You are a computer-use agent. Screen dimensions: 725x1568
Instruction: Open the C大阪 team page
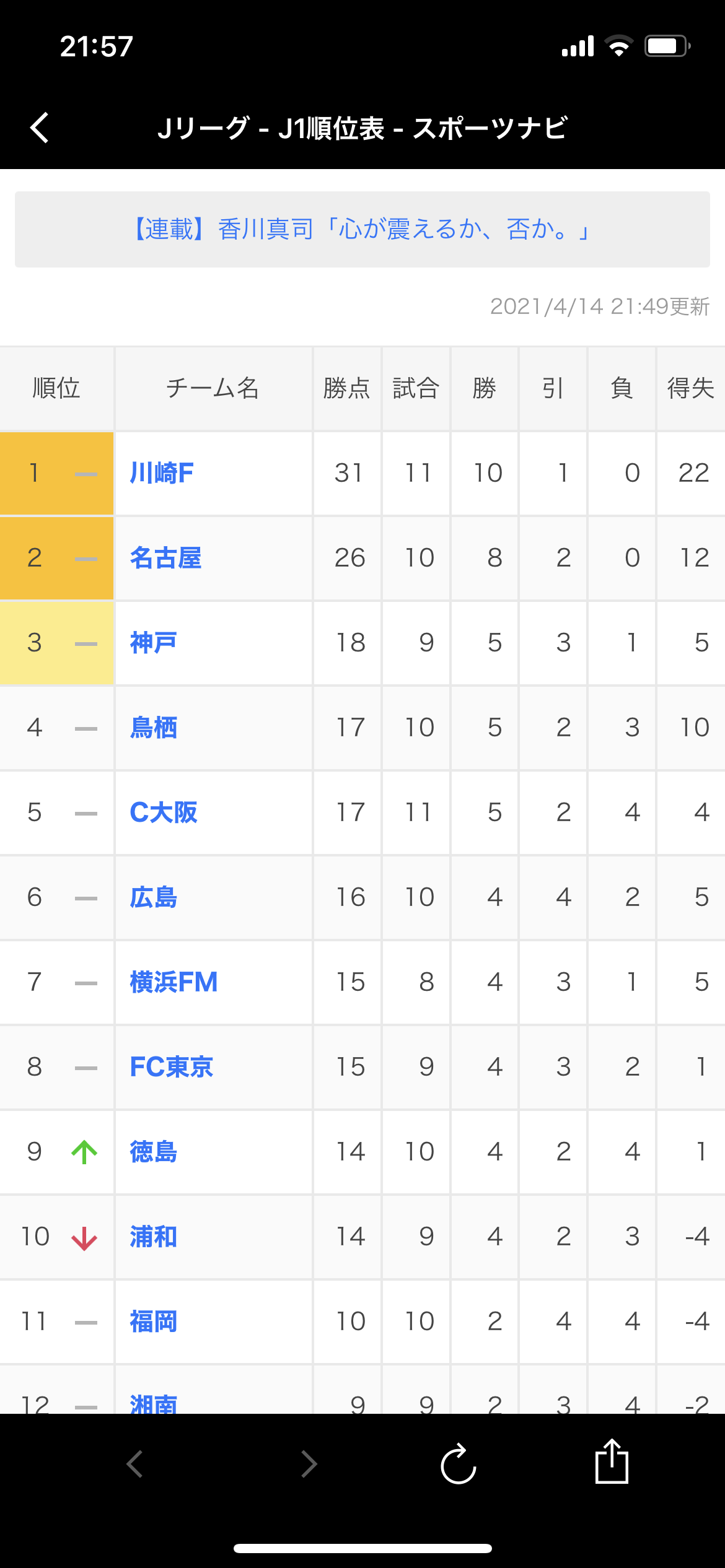[164, 812]
